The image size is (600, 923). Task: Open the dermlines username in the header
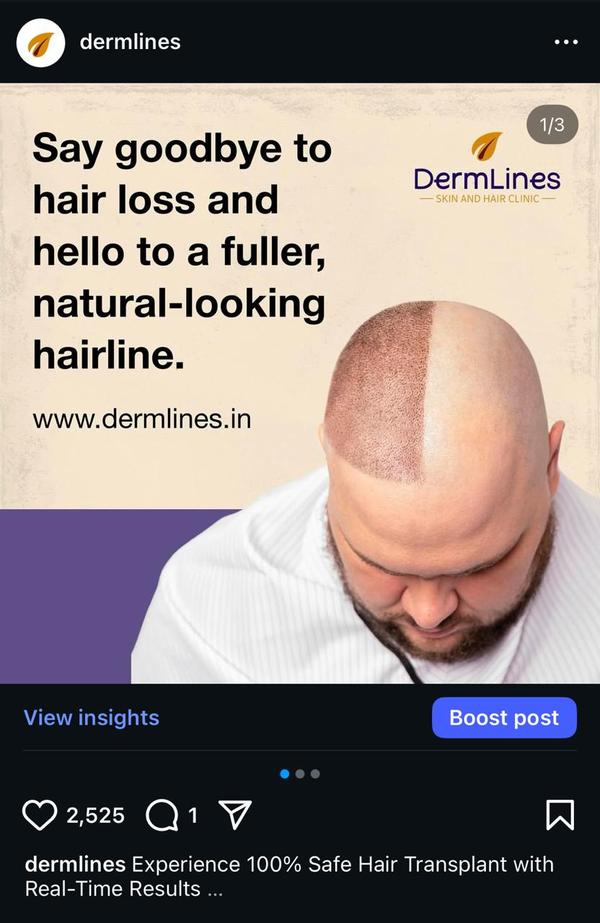pos(130,42)
